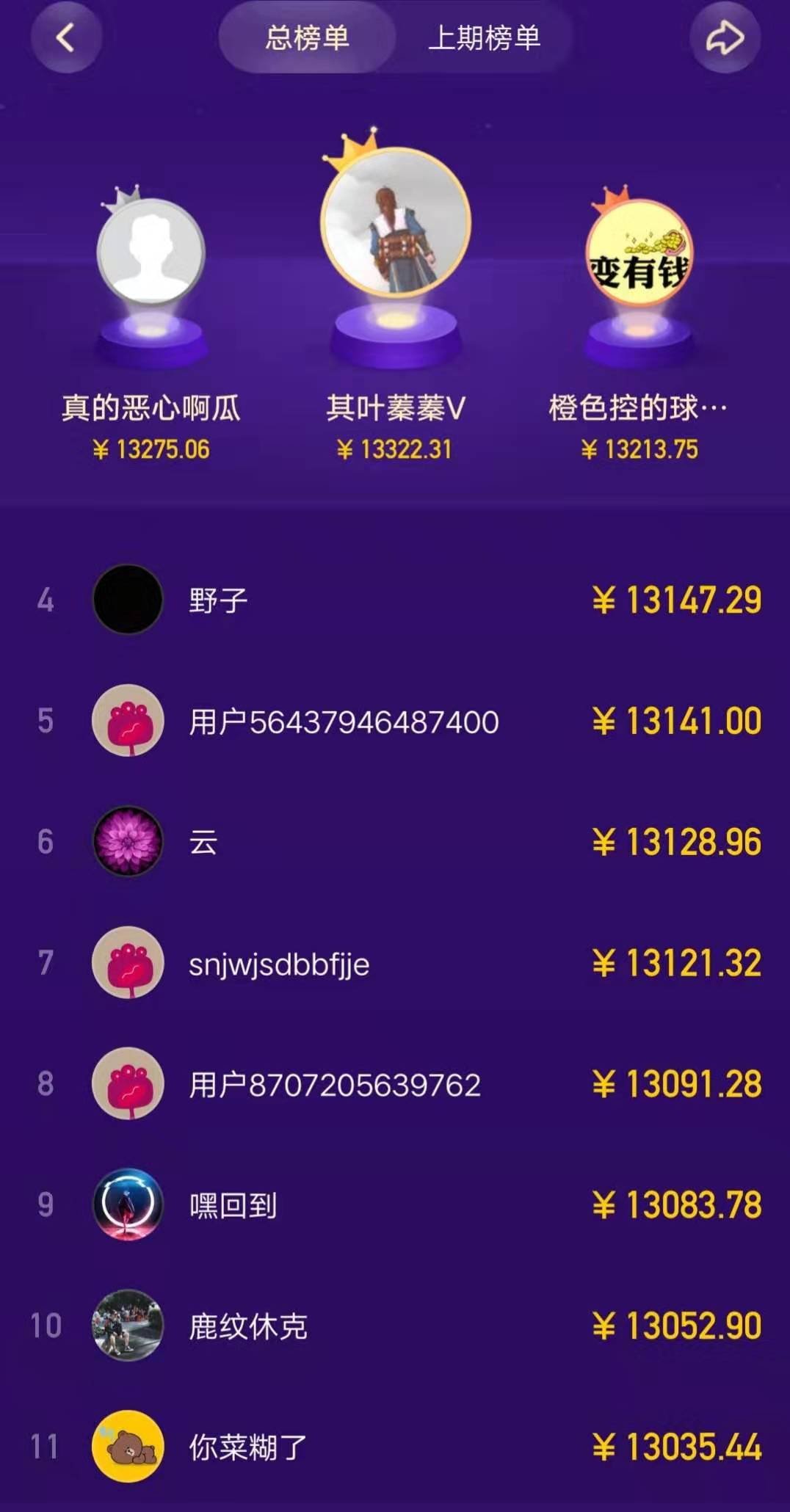This screenshot has width=790, height=1512.
Task: Select rank 10 user 鹿纹休克
Action: [248, 1326]
